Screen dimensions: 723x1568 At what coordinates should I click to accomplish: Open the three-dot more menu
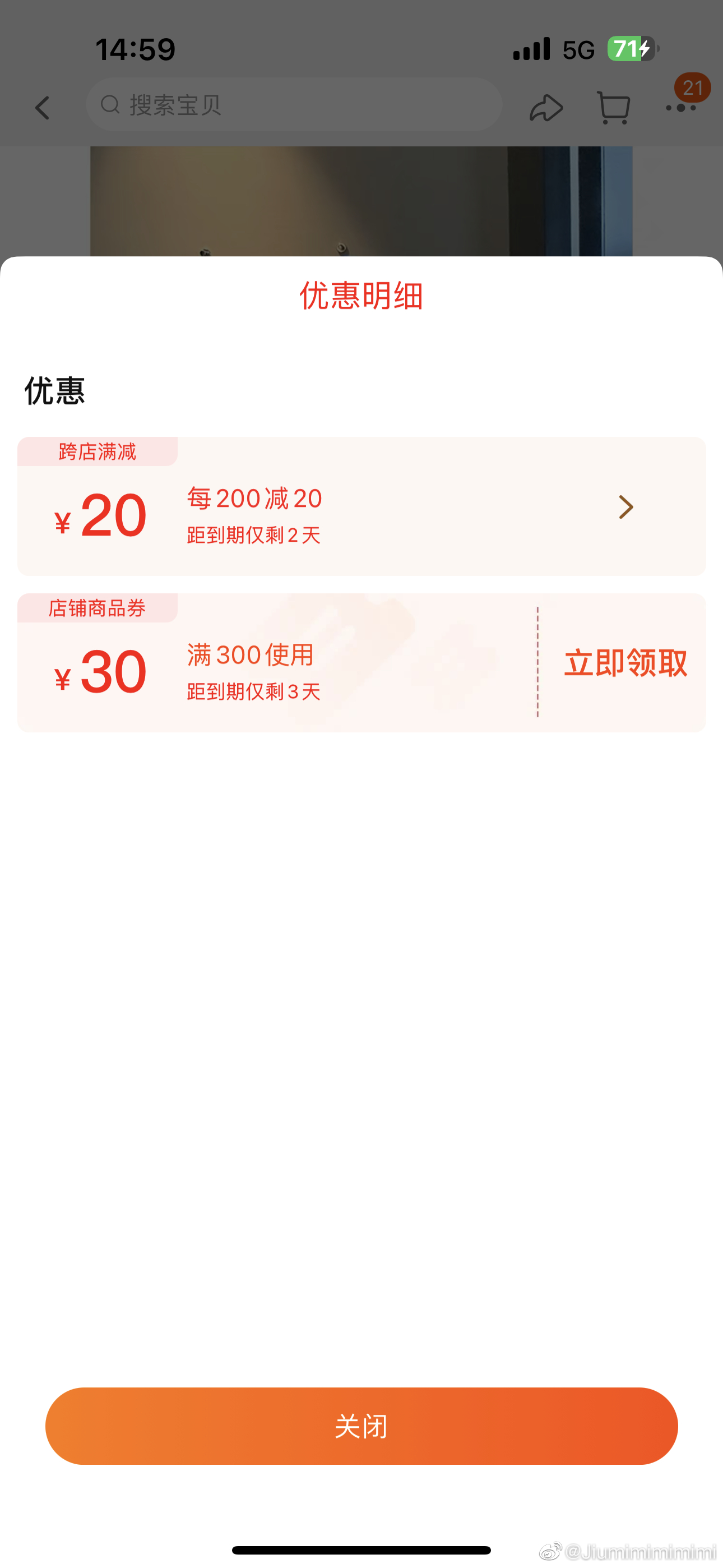click(681, 108)
